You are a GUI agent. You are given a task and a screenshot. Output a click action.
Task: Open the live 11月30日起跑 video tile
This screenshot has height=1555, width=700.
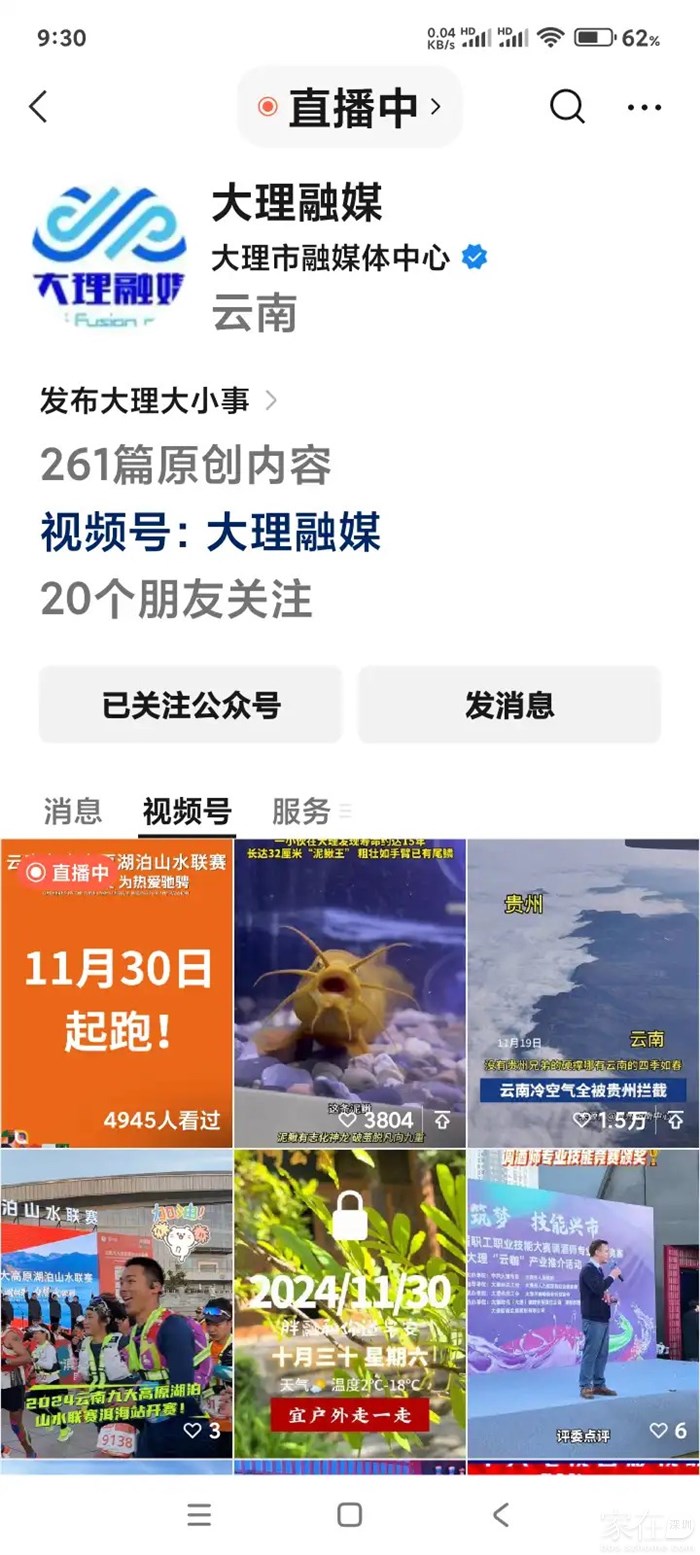(x=116, y=992)
